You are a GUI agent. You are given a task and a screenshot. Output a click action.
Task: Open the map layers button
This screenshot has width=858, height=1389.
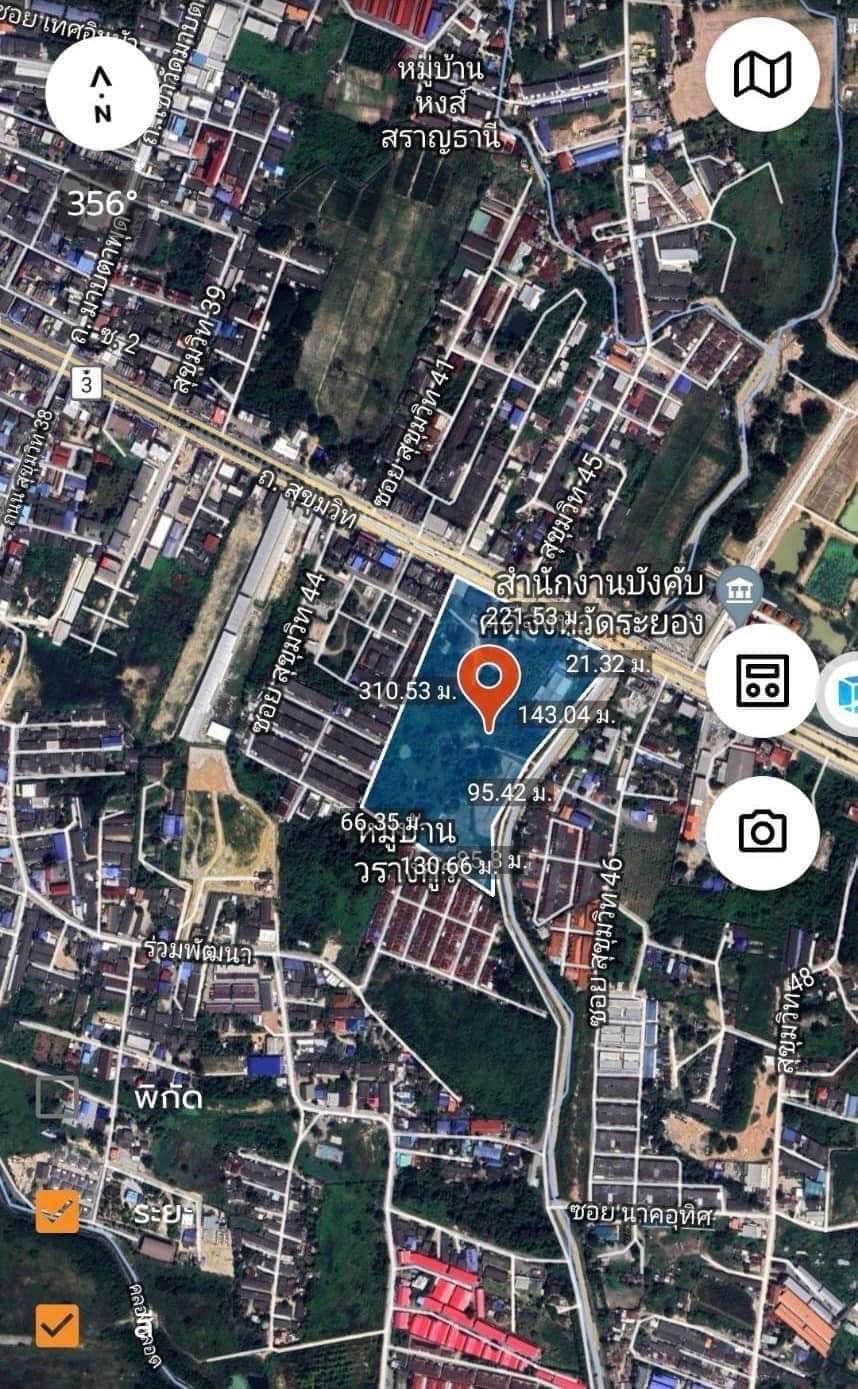(762, 74)
